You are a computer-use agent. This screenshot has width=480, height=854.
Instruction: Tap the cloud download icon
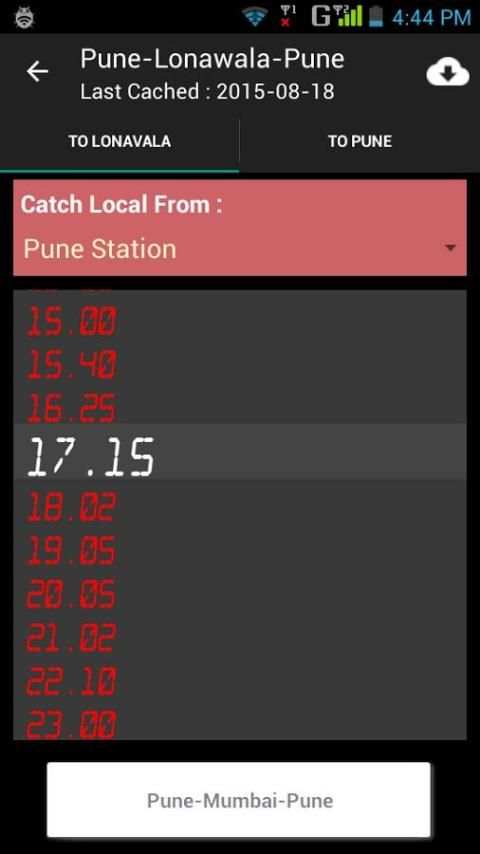[447, 73]
